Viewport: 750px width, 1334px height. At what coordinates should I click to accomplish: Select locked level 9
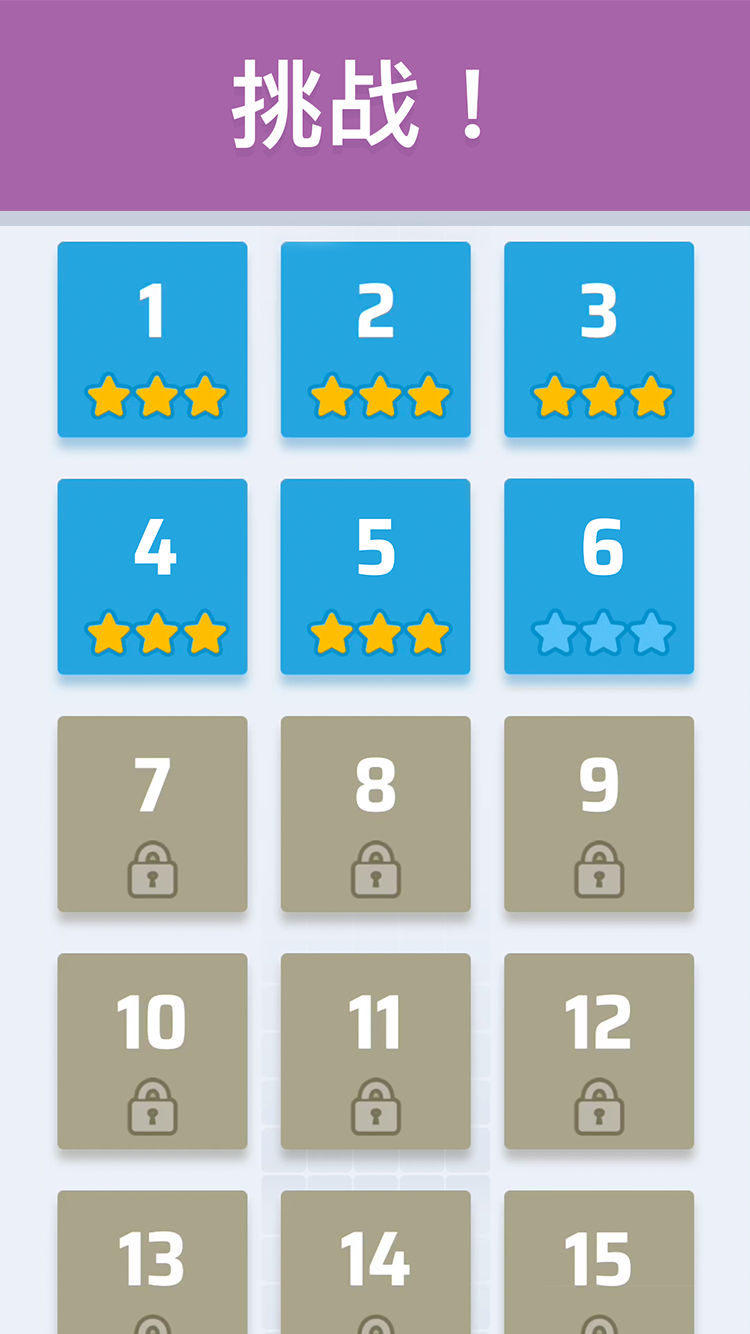[x=598, y=813]
